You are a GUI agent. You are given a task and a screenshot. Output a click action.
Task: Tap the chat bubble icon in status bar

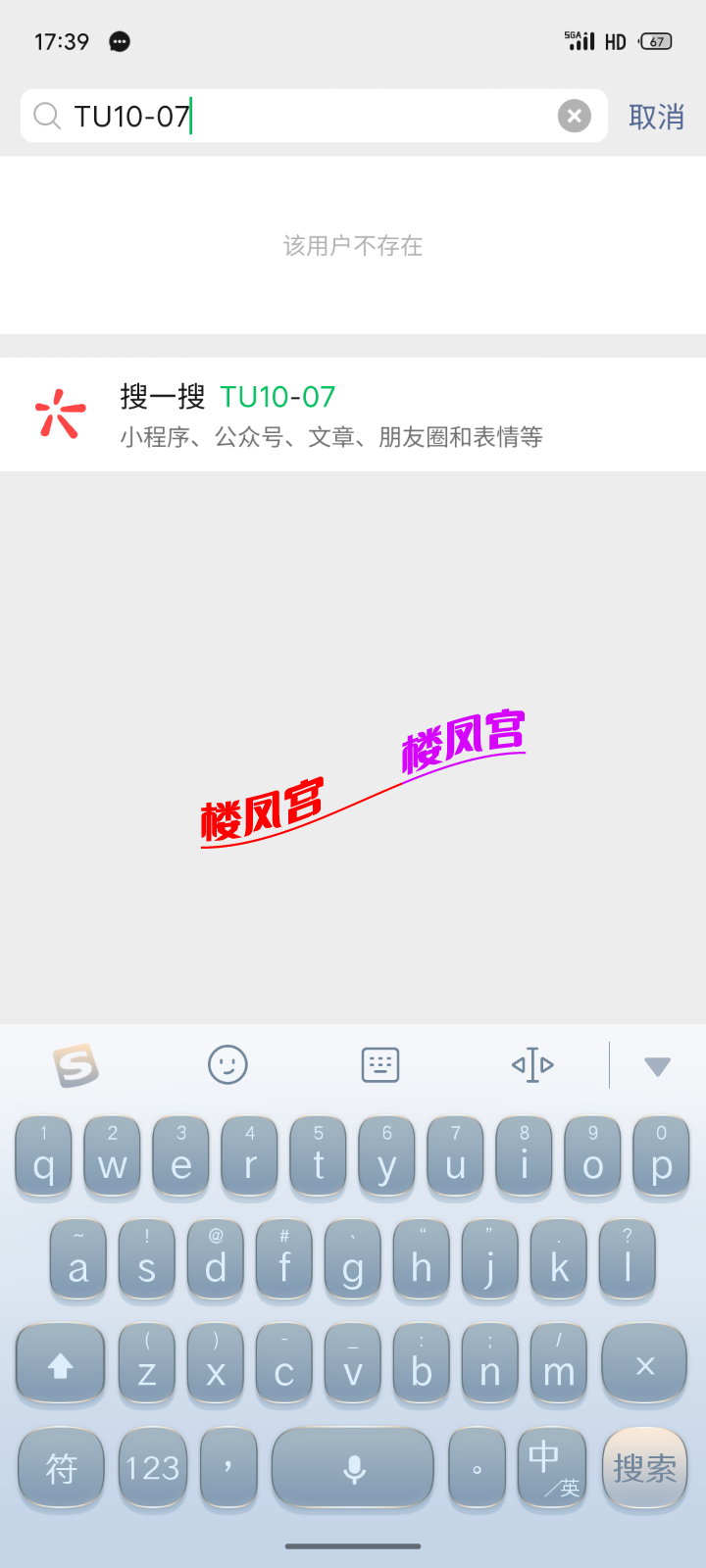pyautogui.click(x=120, y=41)
